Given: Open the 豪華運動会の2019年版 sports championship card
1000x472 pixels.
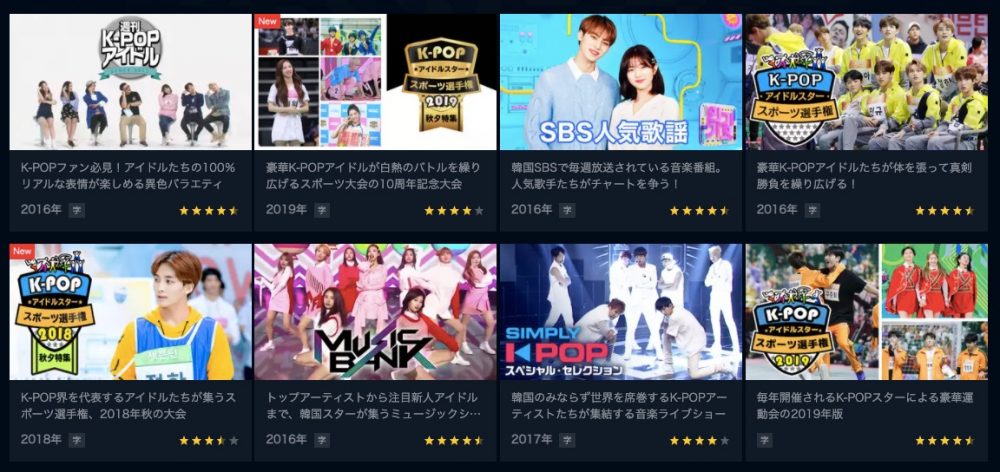Looking at the screenshot, I should point(866,312).
